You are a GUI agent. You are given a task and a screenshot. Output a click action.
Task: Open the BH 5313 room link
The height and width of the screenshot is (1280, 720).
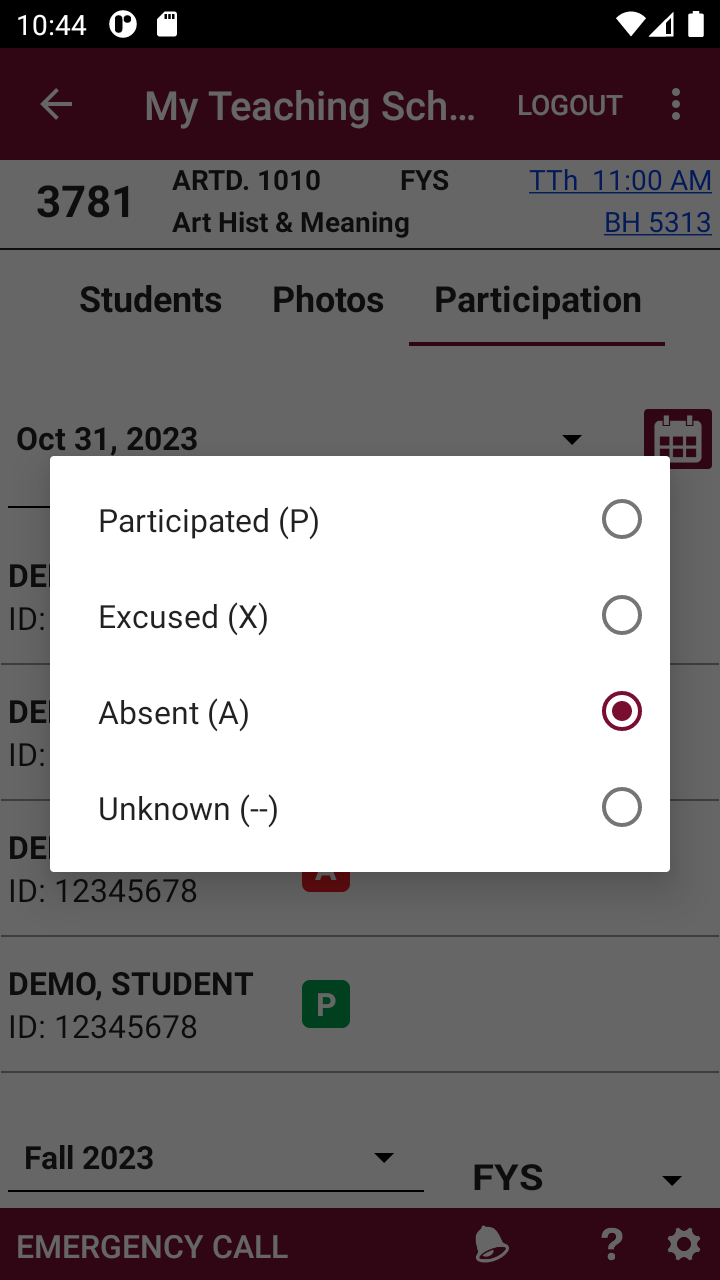pos(658,222)
